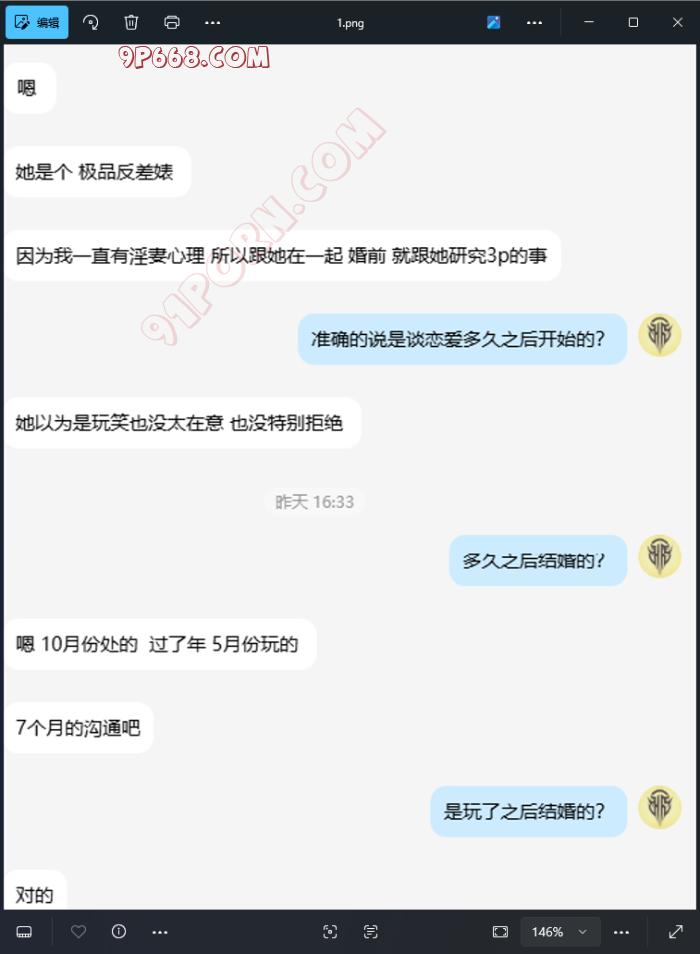The width and height of the screenshot is (700, 954).
Task: Maximize the Photos window
Action: point(633,22)
